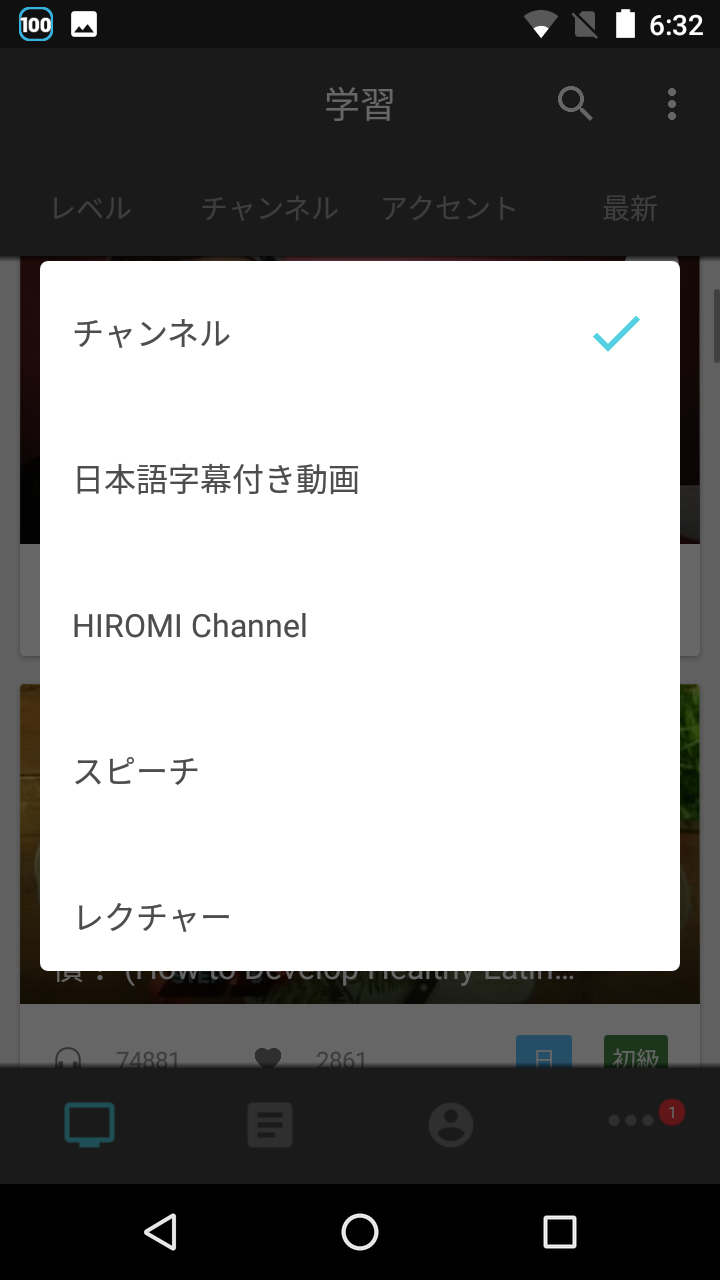Screen dimensions: 720x1280
Task: Switch to the チャンネル tab
Action: [269, 208]
